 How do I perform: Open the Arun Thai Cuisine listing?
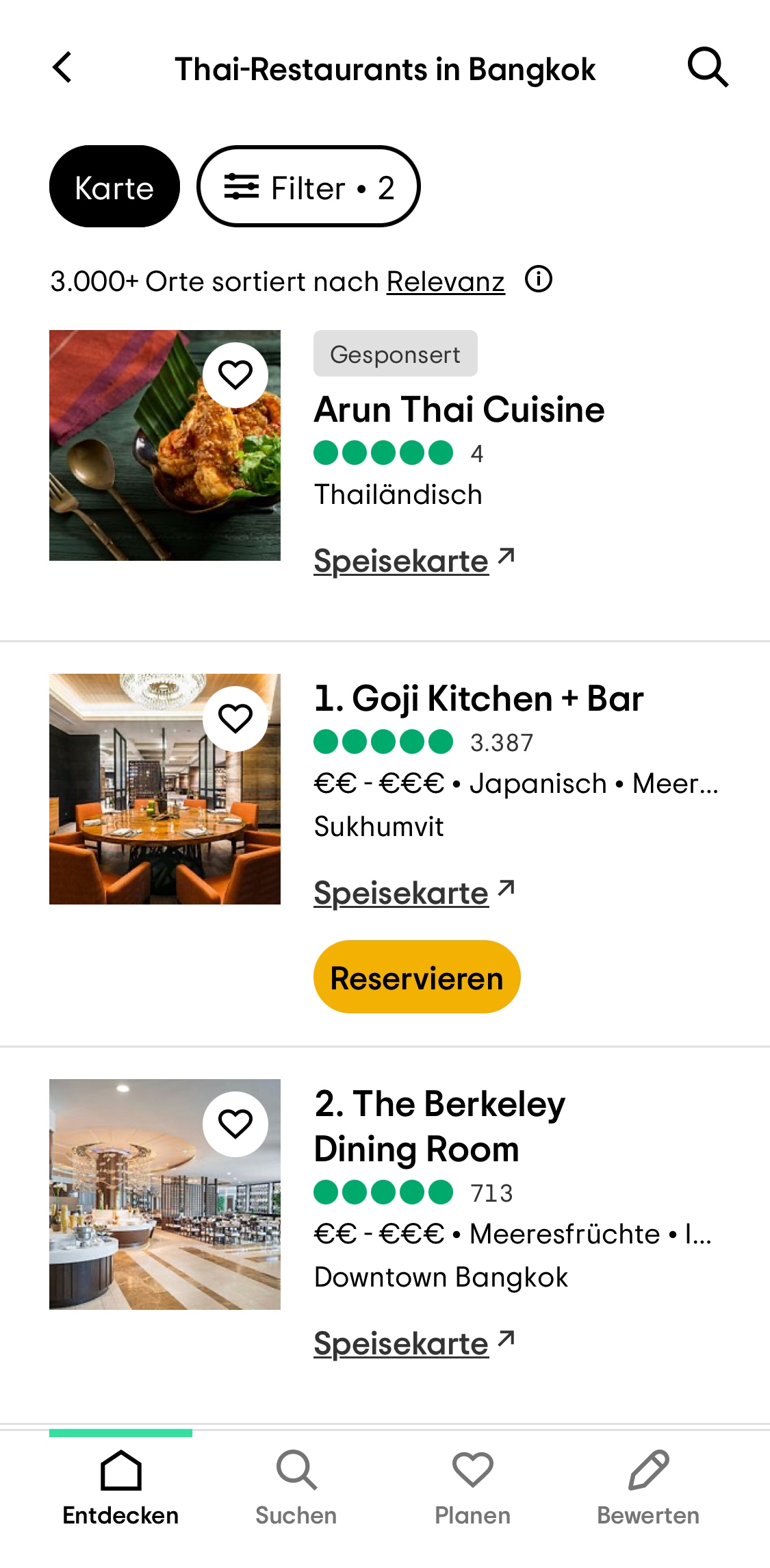[x=459, y=410]
